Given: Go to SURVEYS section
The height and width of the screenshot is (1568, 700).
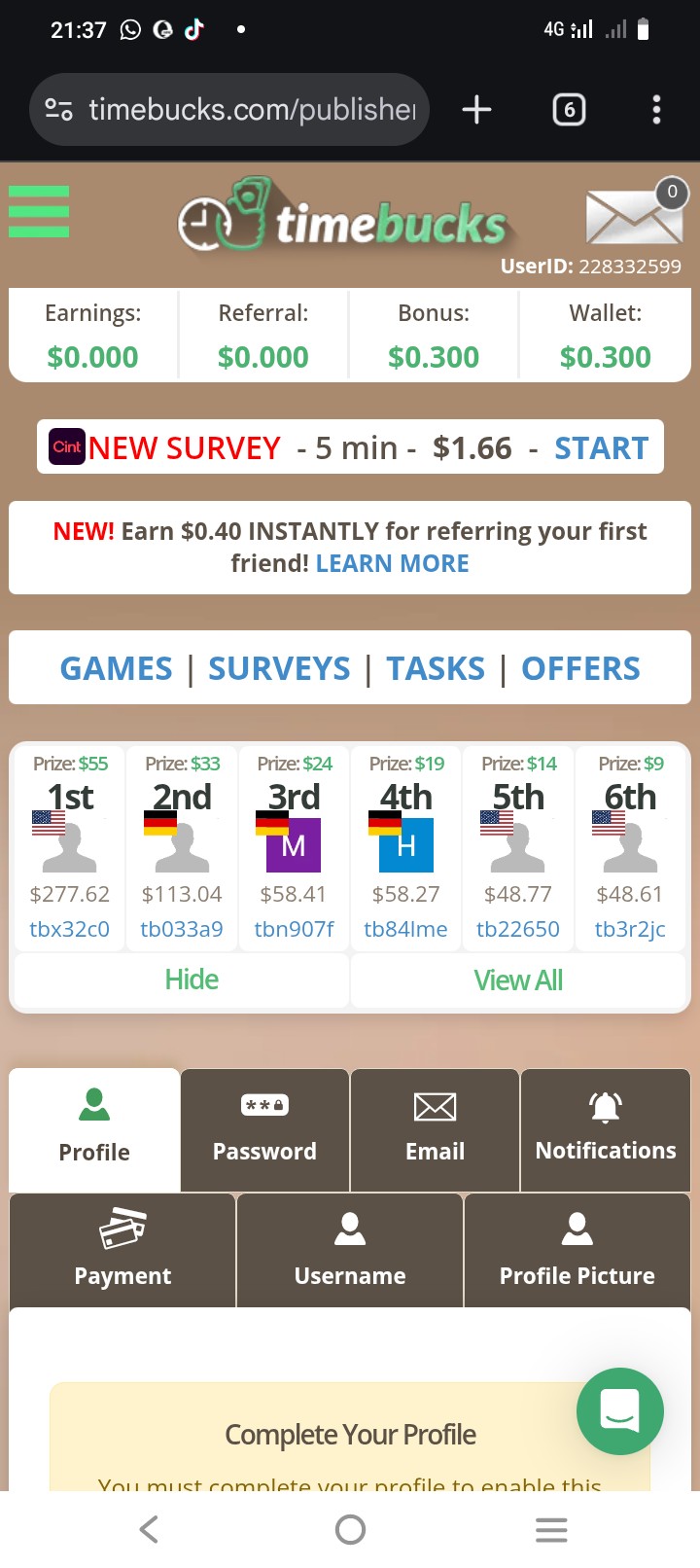Looking at the screenshot, I should [279, 669].
